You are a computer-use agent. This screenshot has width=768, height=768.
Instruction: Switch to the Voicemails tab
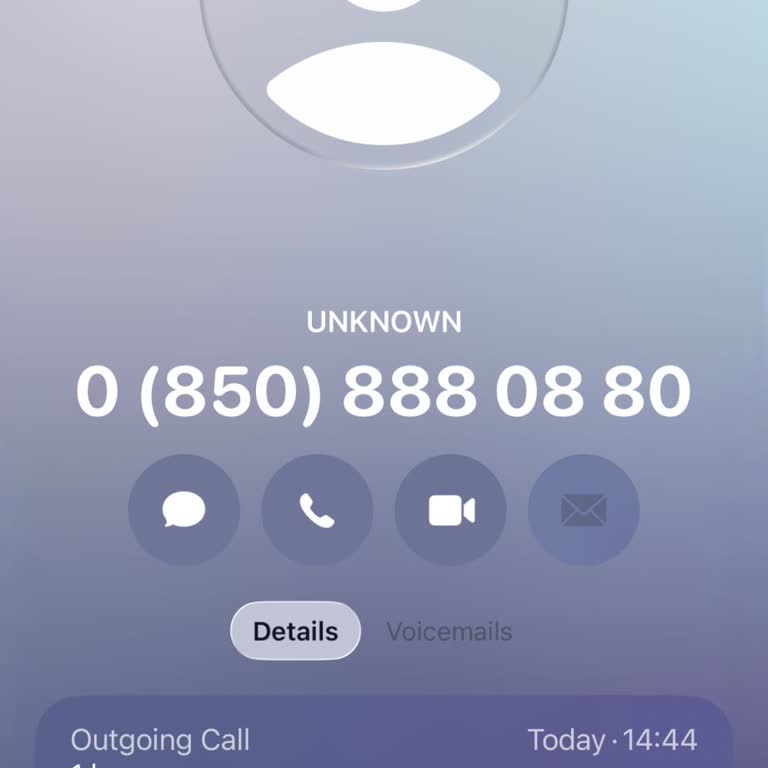pos(449,632)
